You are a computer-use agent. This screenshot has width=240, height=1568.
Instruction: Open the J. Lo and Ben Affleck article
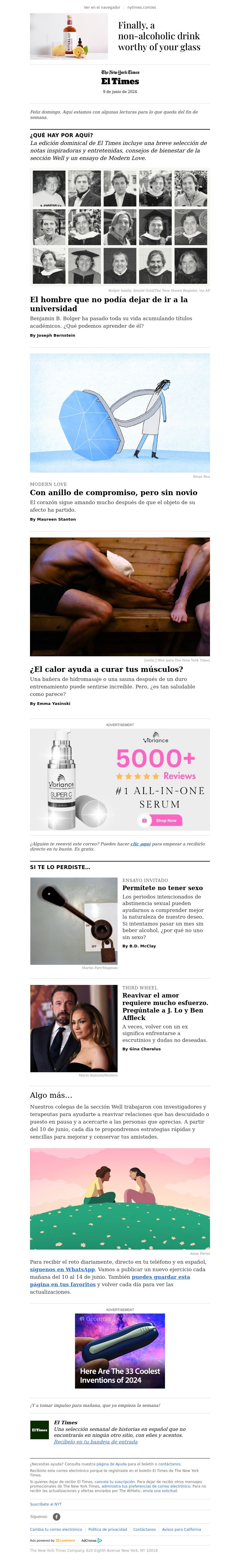164,1006
